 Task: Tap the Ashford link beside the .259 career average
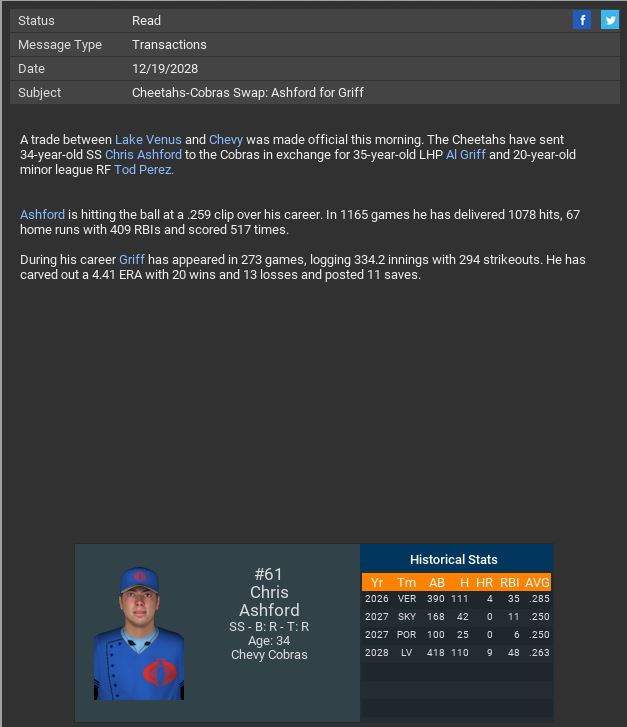pos(42,215)
